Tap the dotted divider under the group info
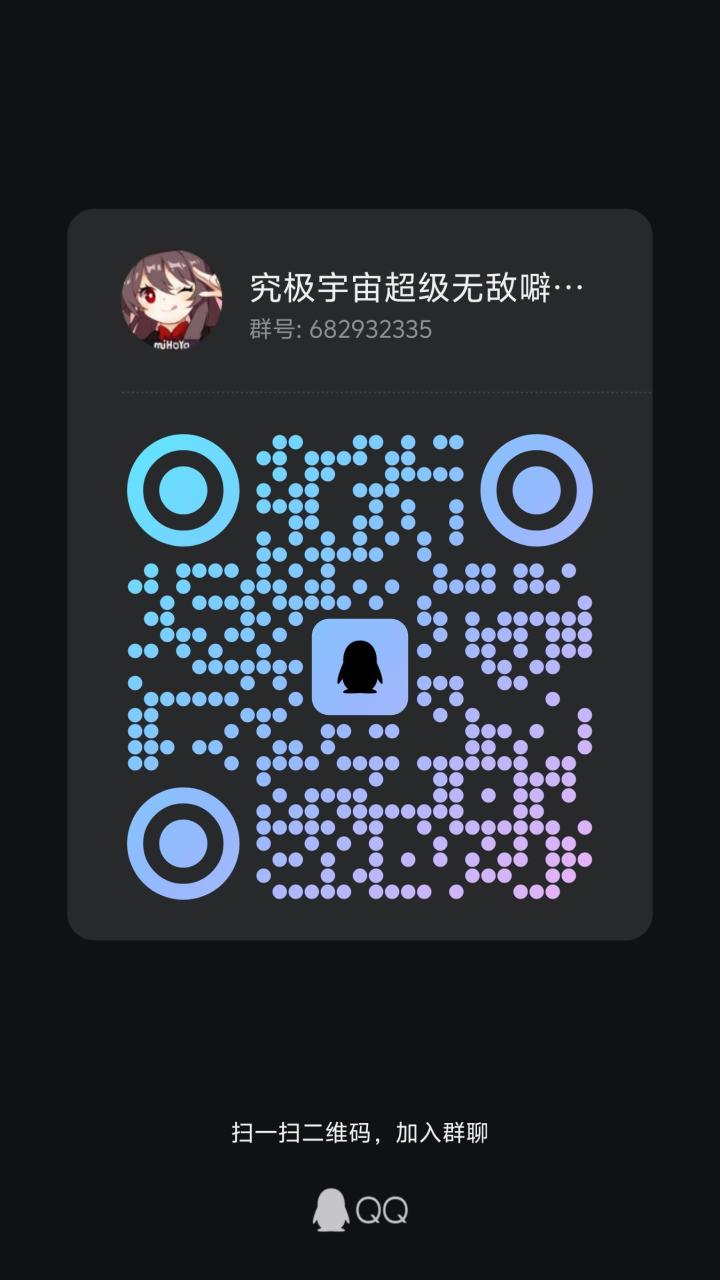 pyautogui.click(x=360, y=393)
